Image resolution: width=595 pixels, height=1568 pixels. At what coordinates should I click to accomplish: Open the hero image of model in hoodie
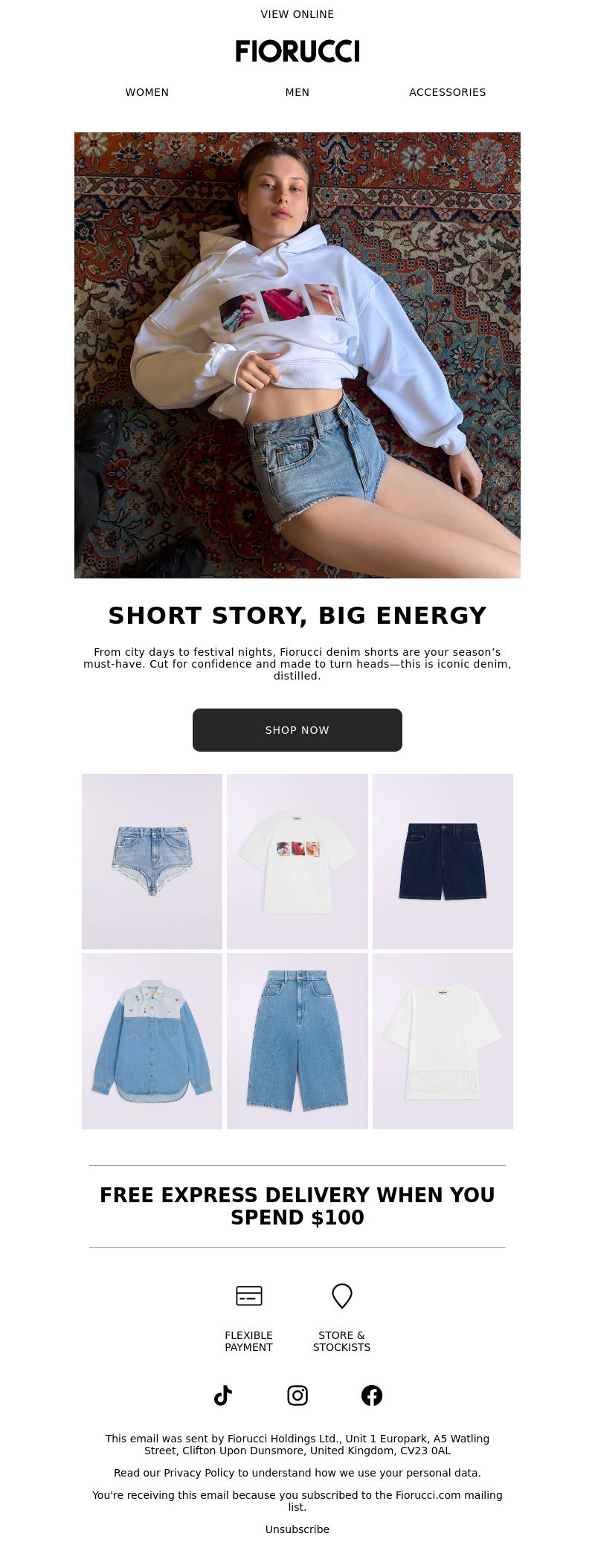[x=297, y=355]
